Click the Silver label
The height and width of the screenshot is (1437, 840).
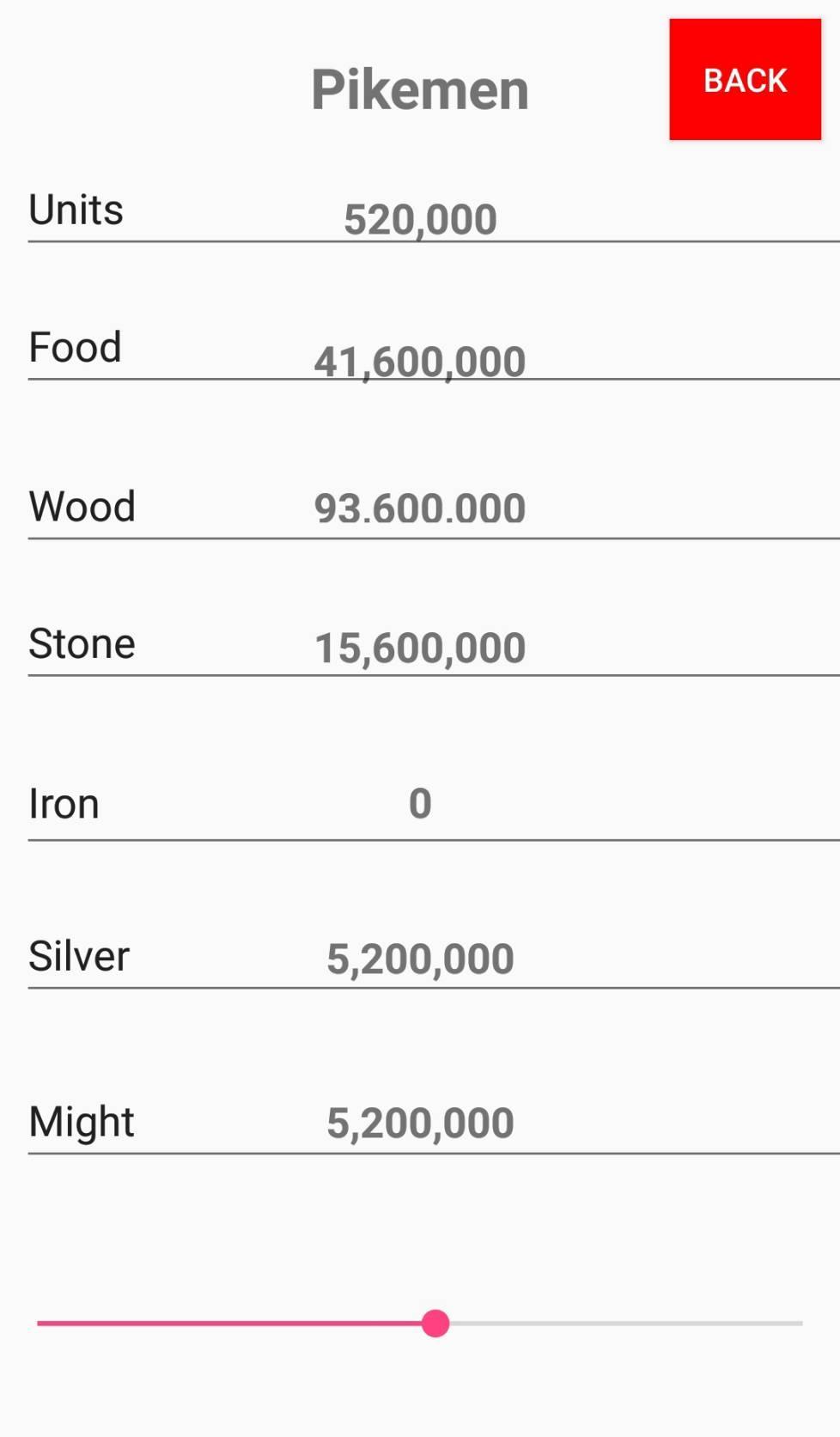click(x=79, y=955)
